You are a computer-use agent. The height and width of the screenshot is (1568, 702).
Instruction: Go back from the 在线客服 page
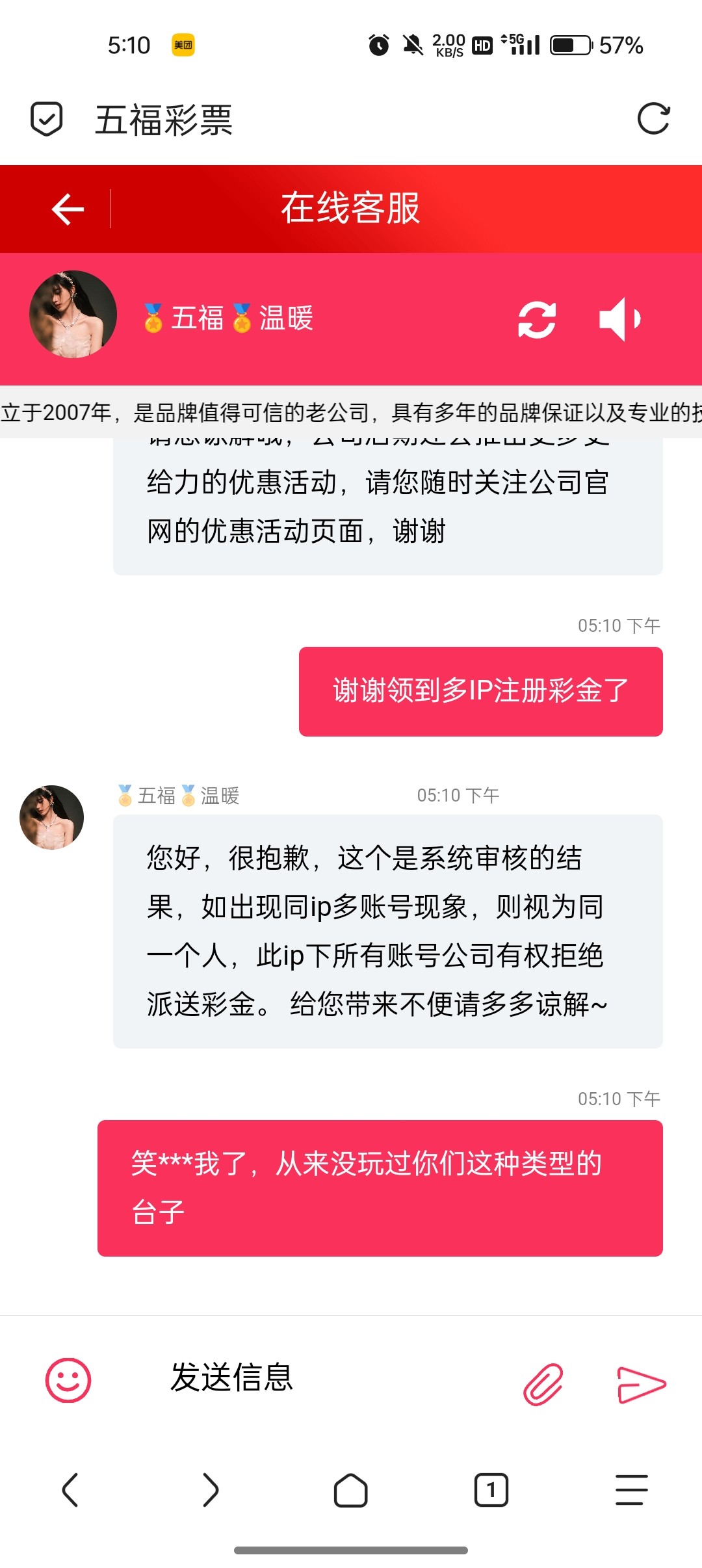click(x=68, y=209)
